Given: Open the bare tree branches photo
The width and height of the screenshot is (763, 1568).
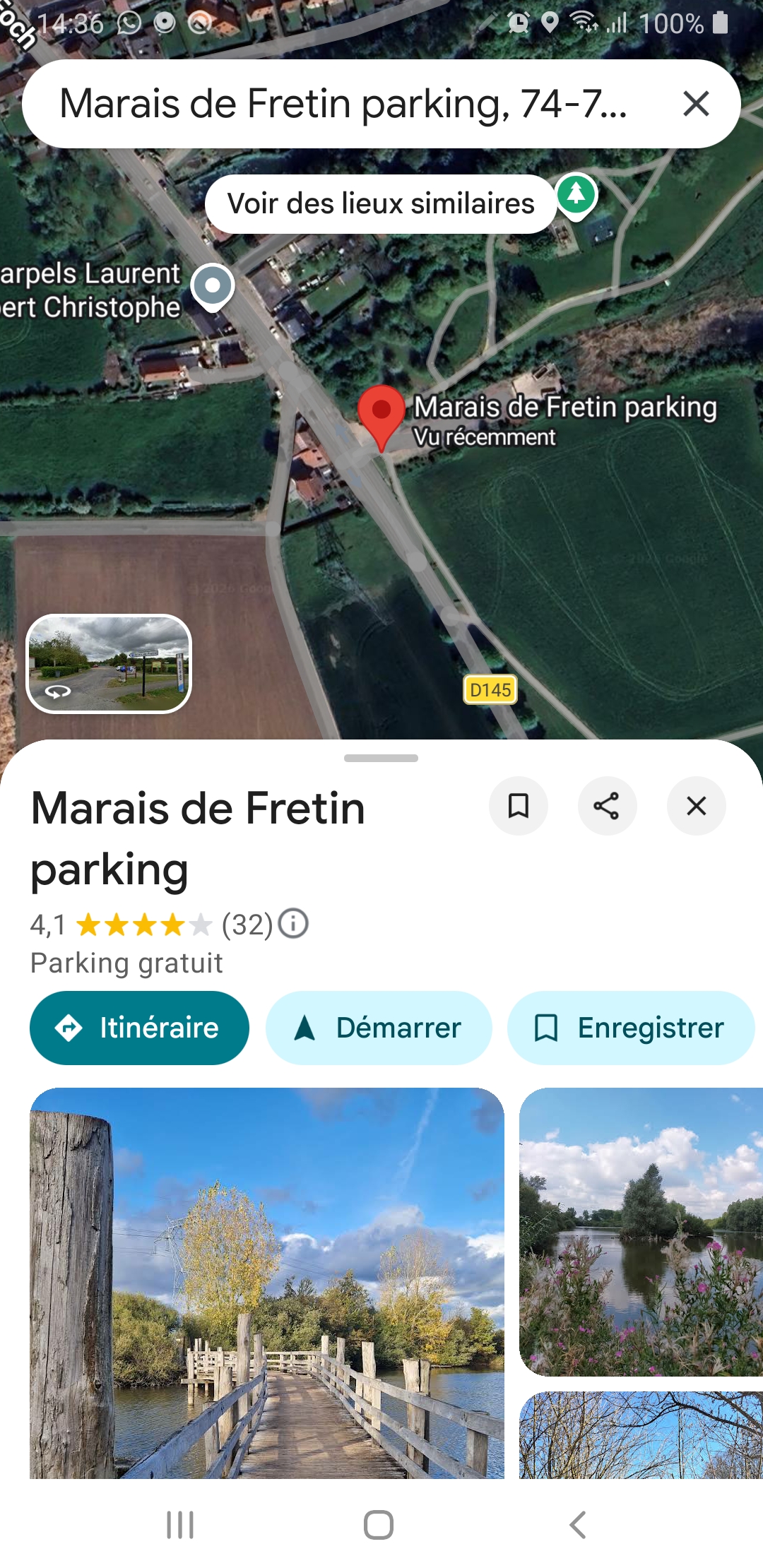Looking at the screenshot, I should 641,1435.
